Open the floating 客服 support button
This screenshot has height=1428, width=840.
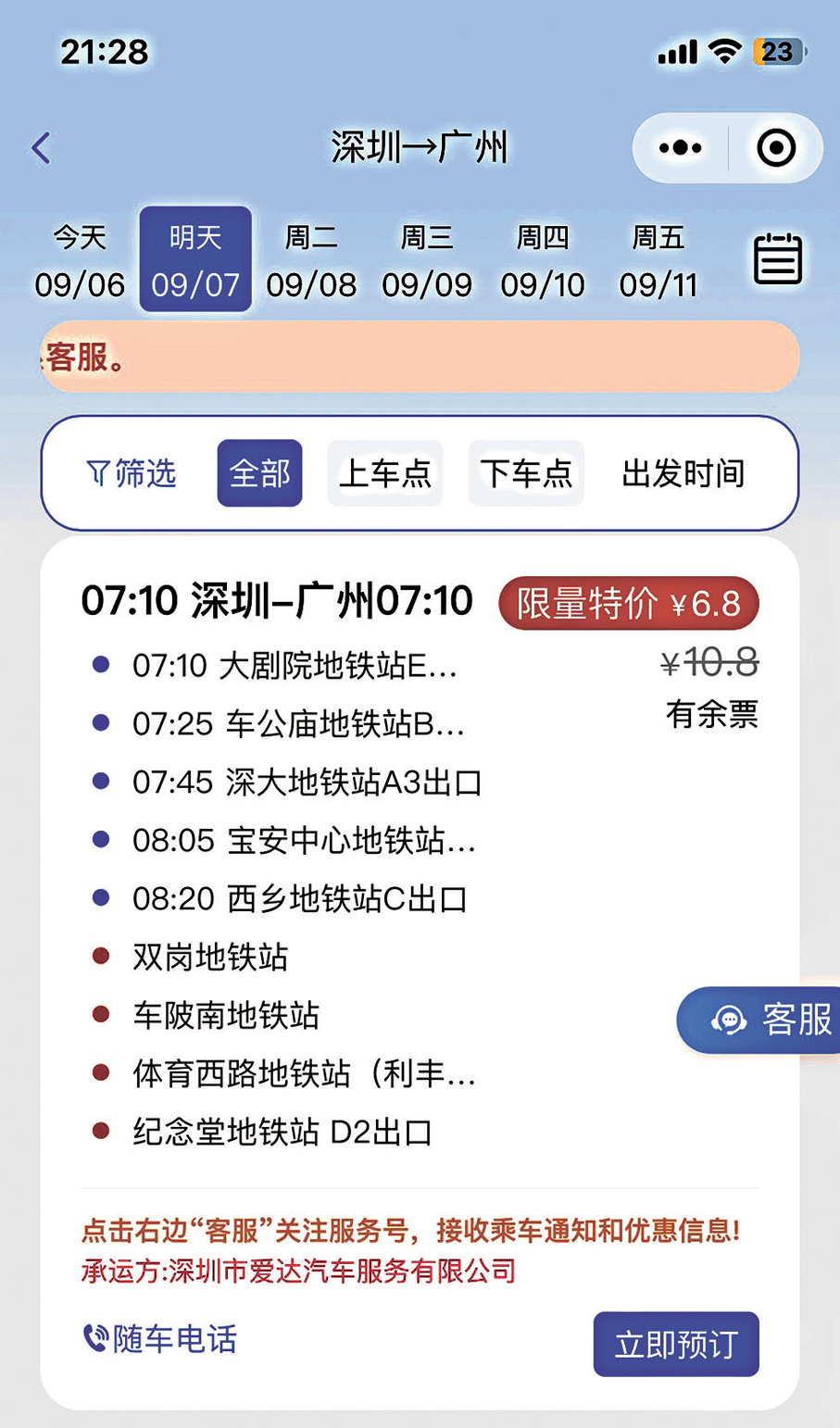point(759,1020)
